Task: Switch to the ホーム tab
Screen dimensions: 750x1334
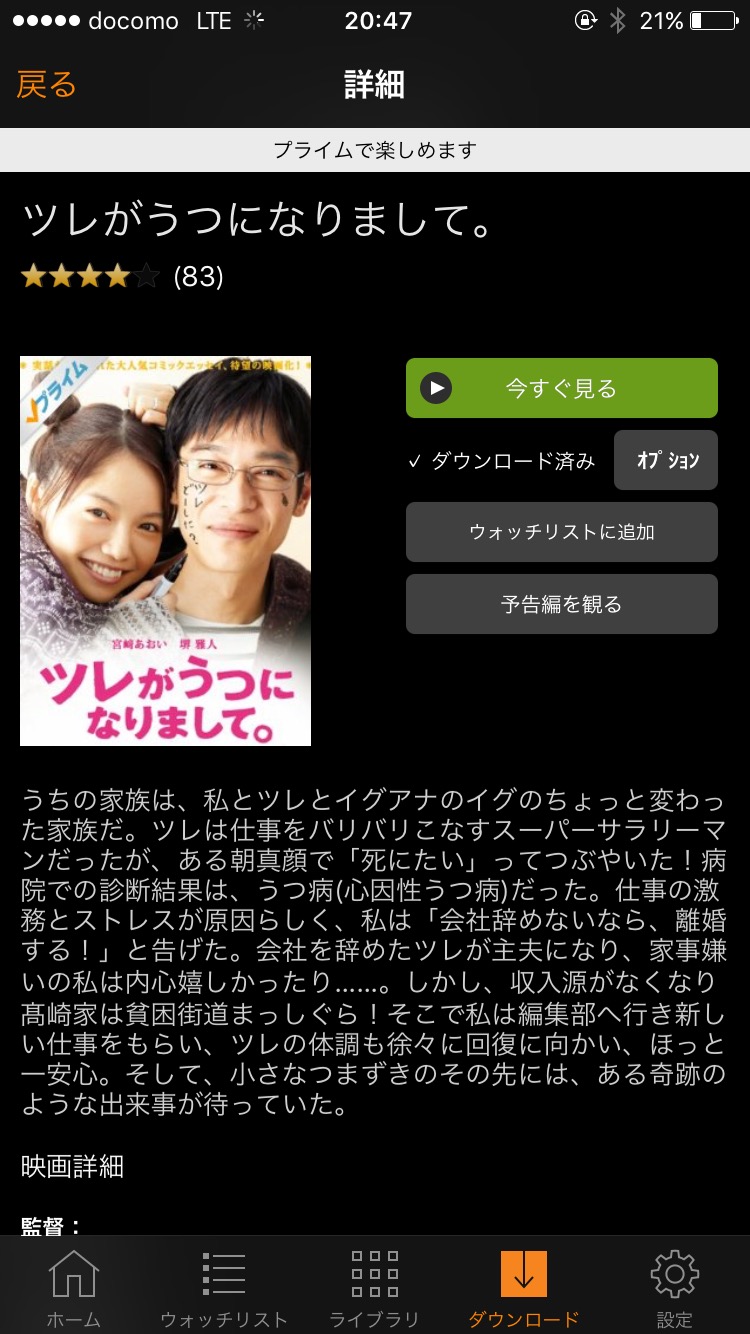Action: click(74, 1288)
